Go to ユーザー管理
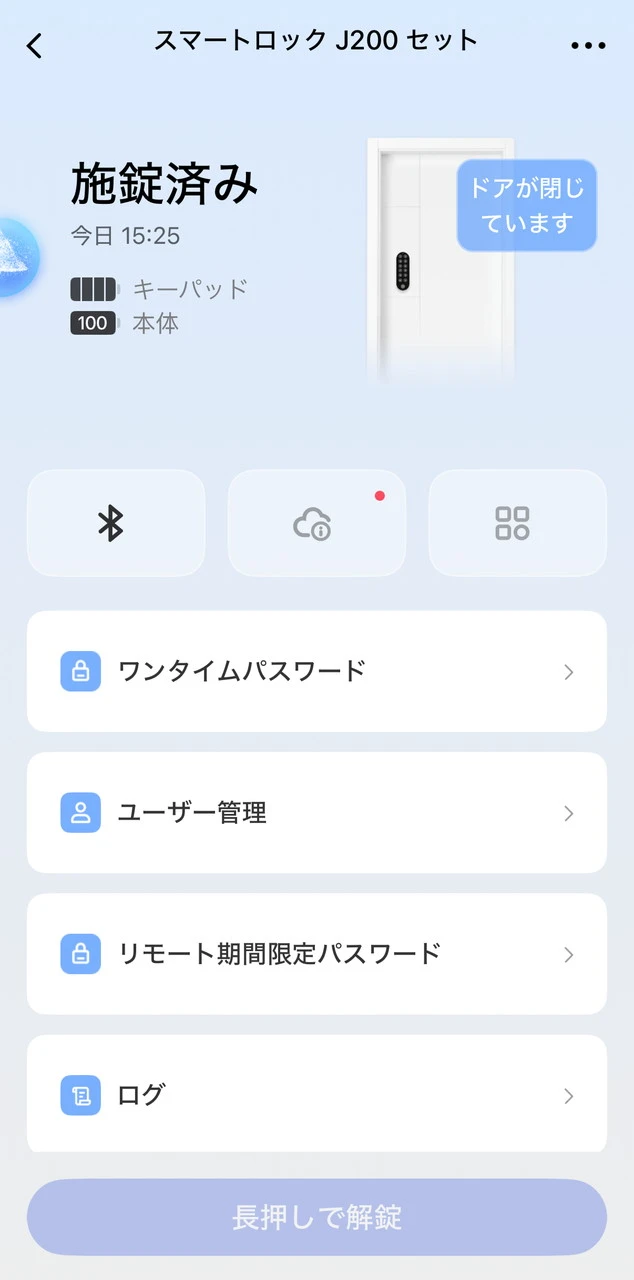634x1280 pixels. point(316,813)
